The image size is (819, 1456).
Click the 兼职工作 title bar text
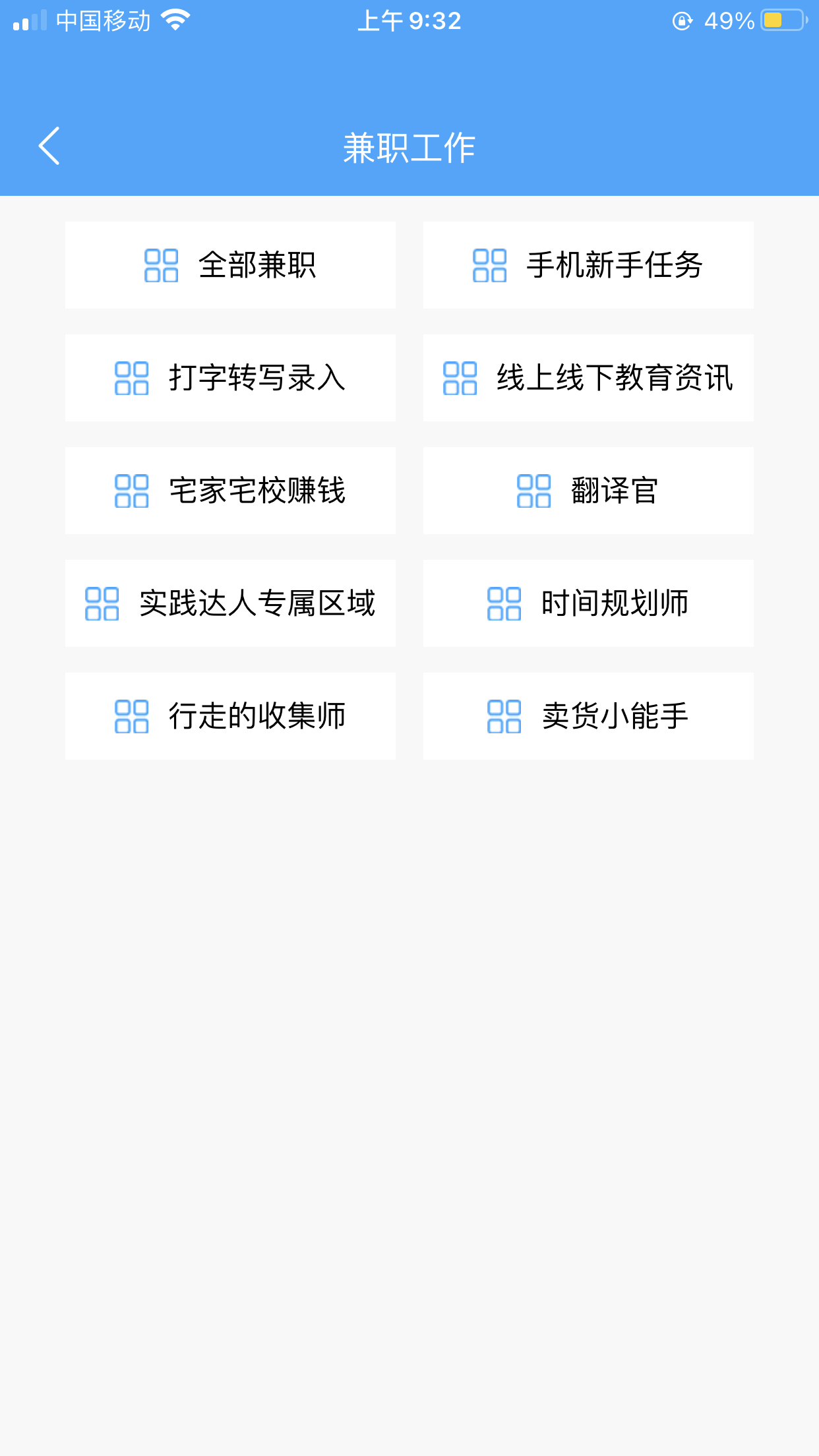[x=409, y=146]
